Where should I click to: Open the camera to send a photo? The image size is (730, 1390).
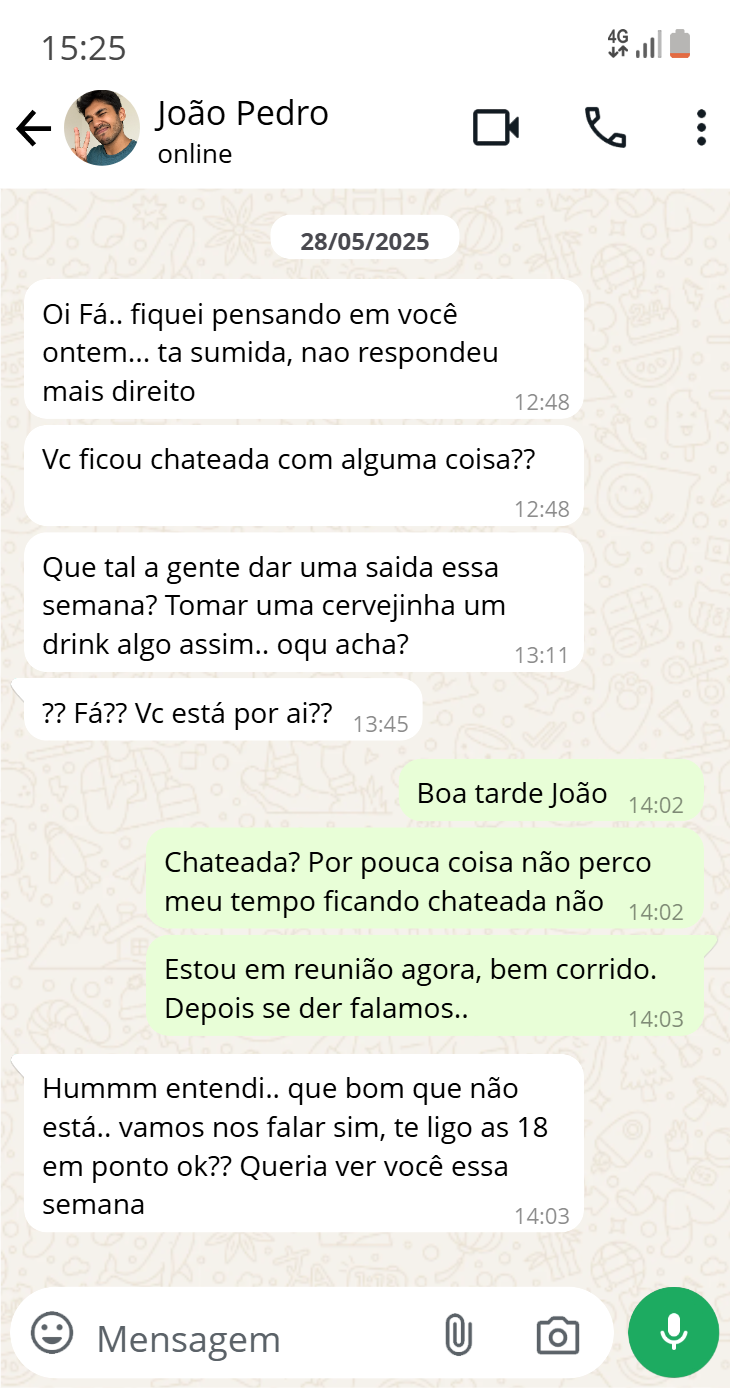click(x=557, y=1334)
